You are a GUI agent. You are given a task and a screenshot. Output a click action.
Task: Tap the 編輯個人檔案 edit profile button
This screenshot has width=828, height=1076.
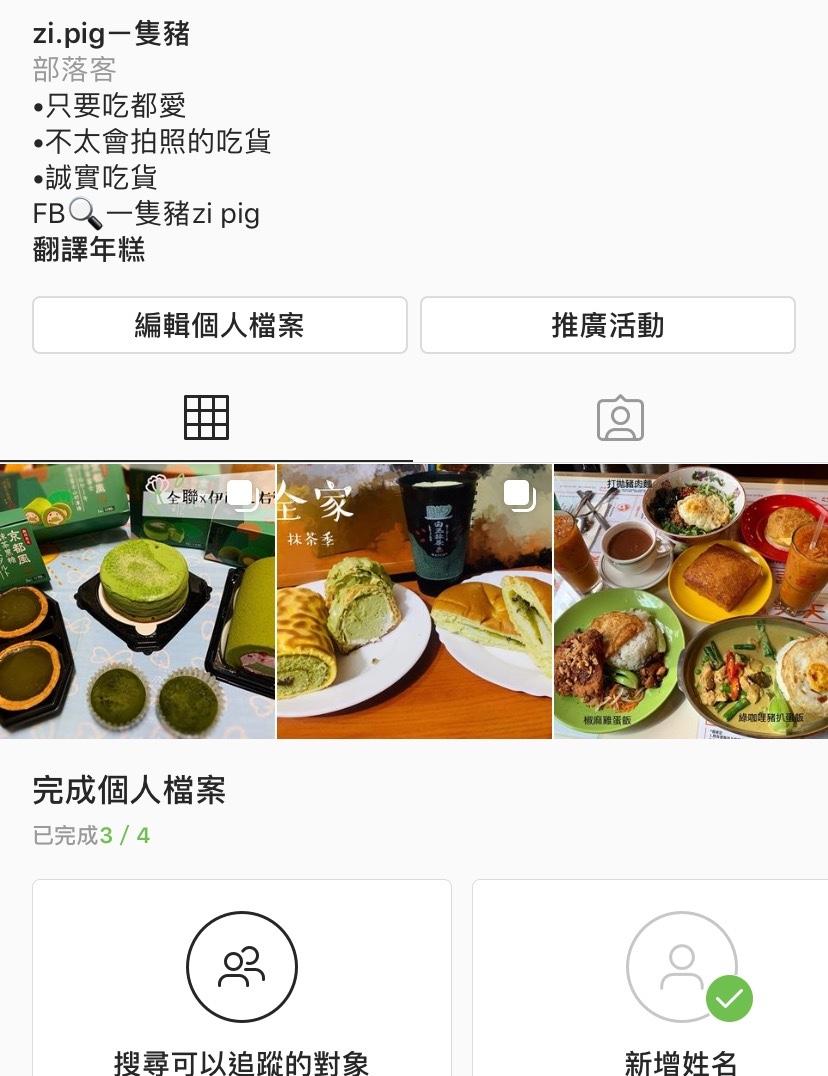point(219,325)
